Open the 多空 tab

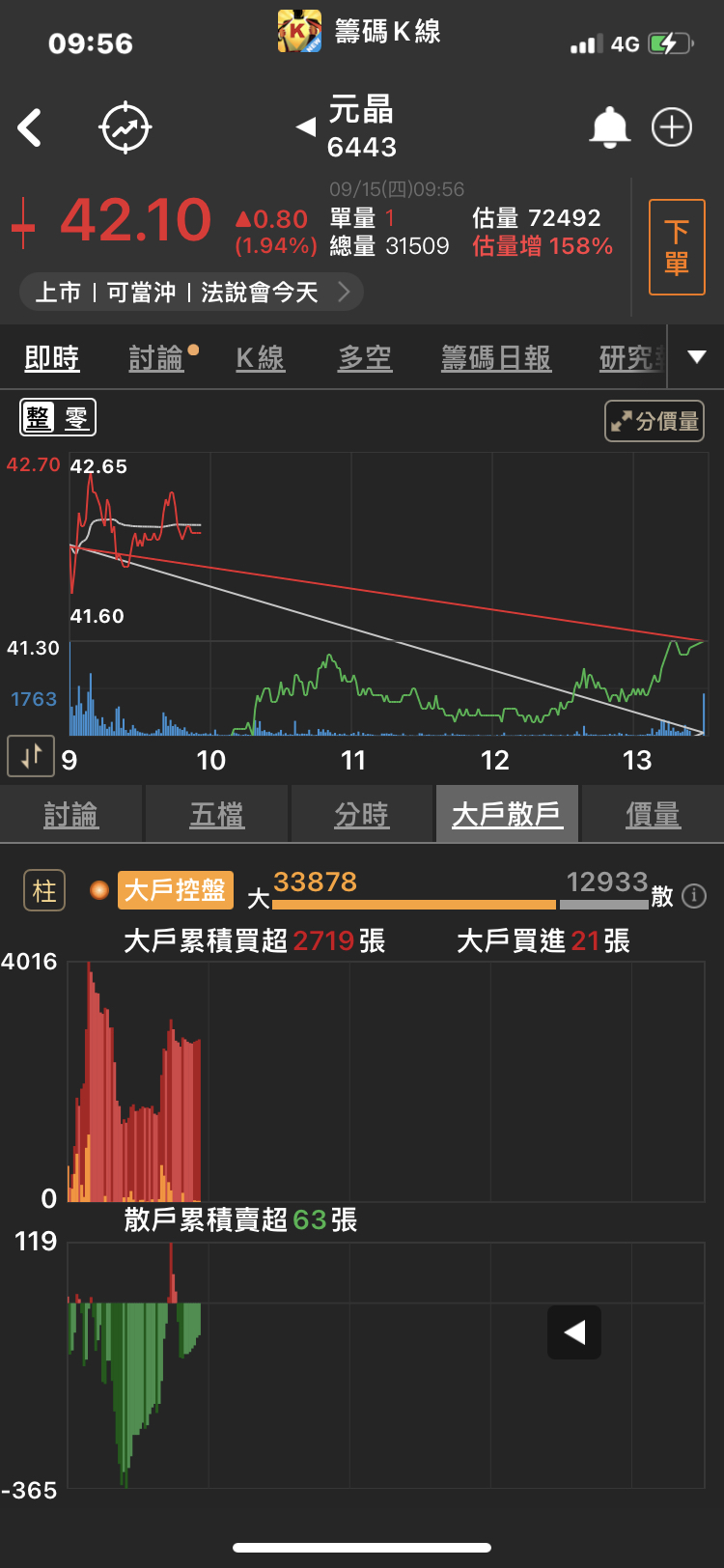point(365,358)
